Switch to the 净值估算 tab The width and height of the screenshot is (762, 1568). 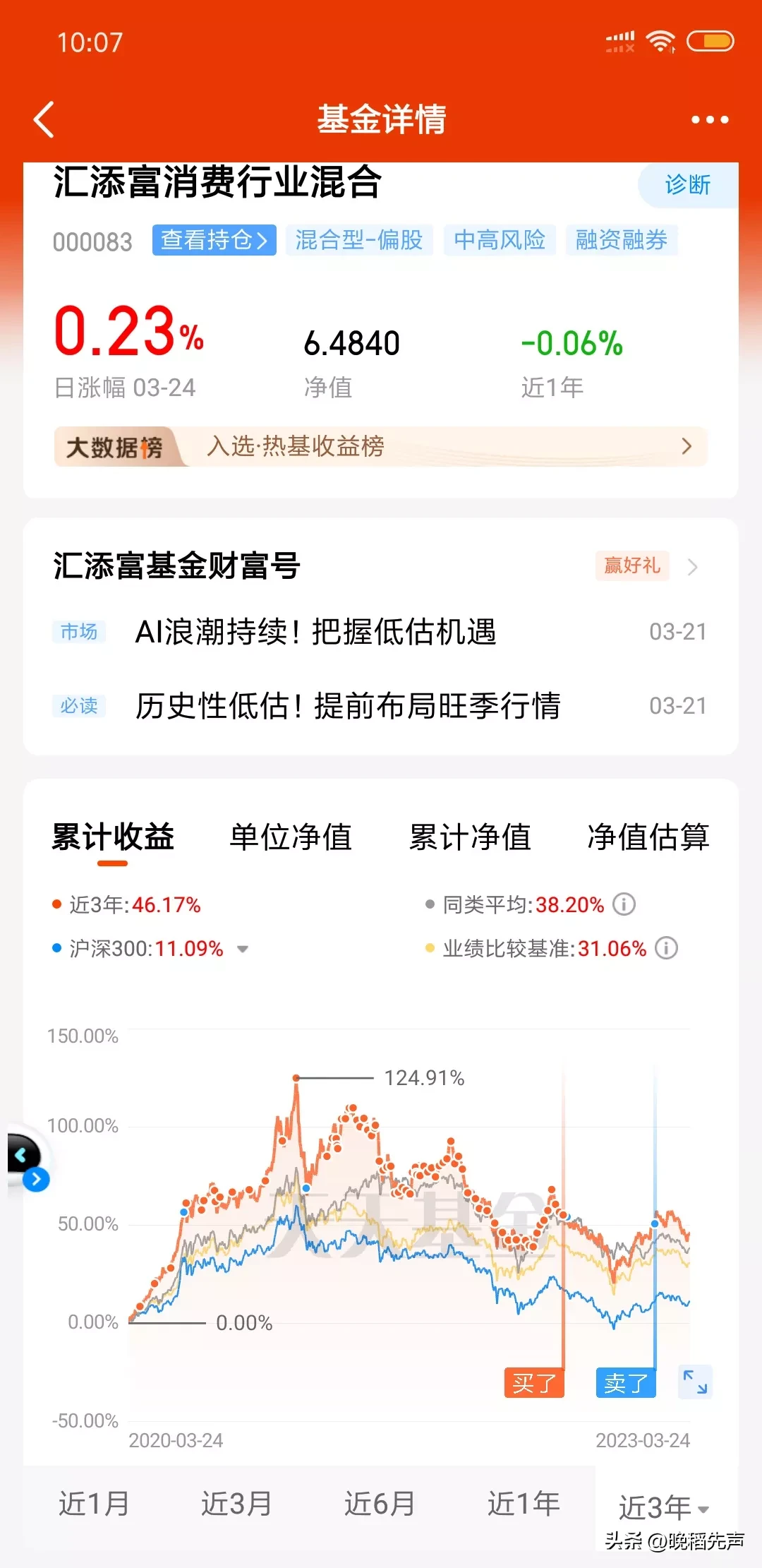[648, 837]
